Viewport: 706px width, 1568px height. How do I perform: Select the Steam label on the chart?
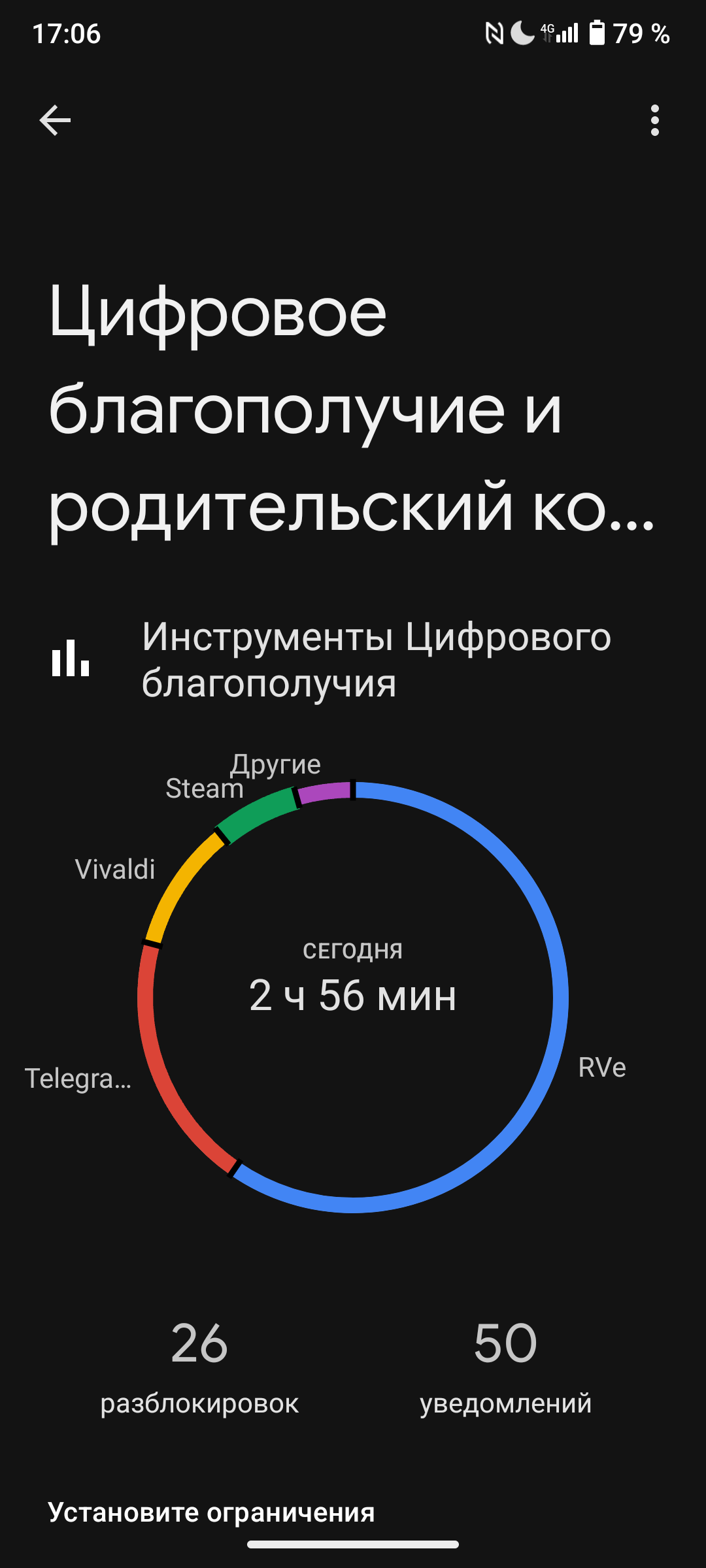point(204,789)
